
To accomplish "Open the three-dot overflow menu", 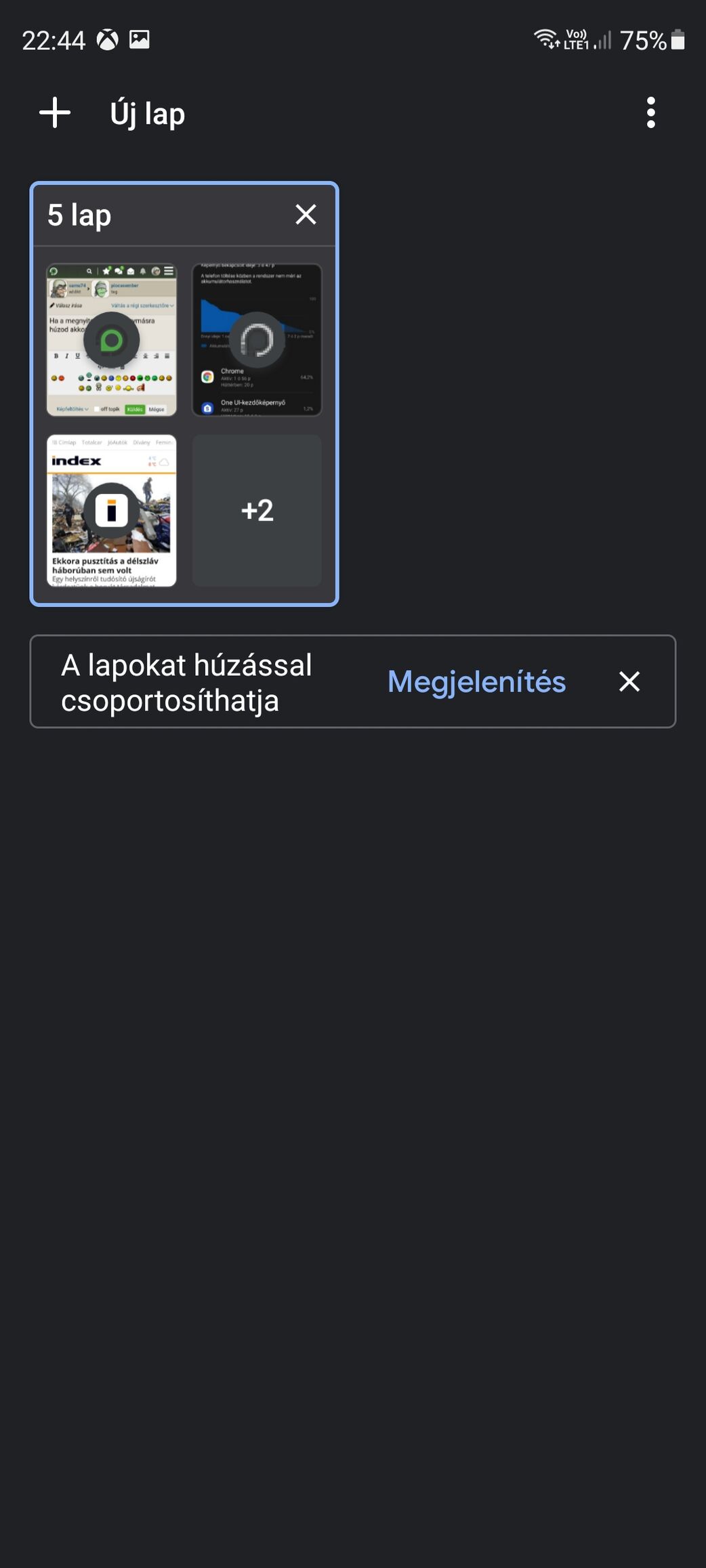I will 650,112.
